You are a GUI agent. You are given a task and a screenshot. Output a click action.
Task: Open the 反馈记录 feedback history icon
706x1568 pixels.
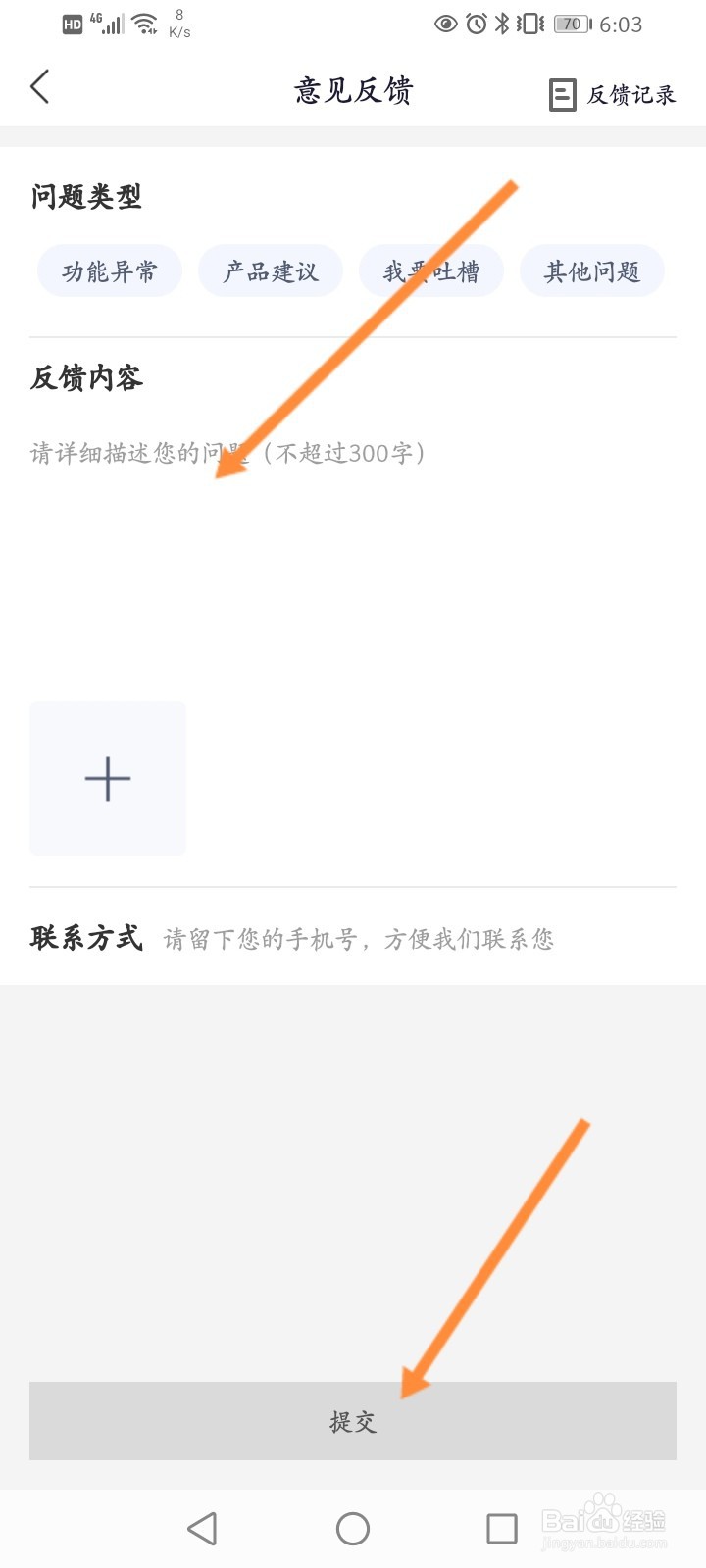point(562,95)
